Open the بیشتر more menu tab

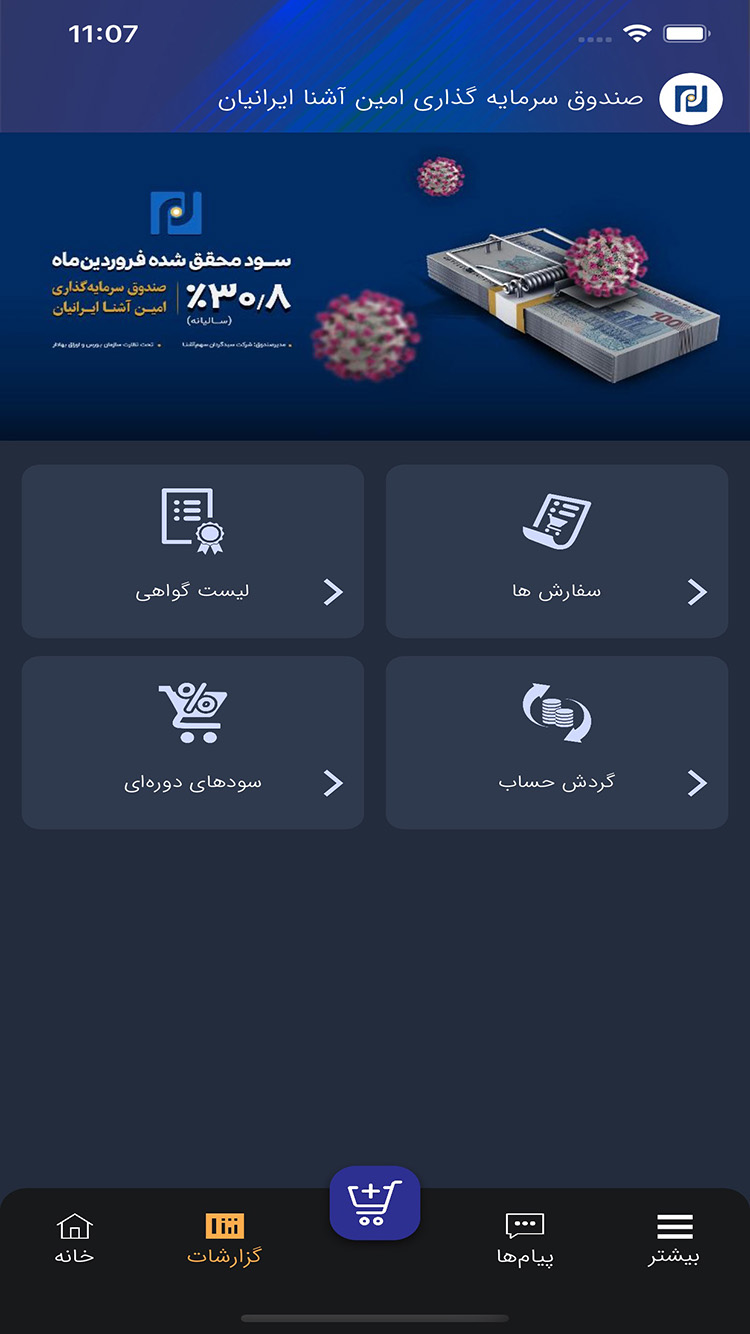point(674,1238)
